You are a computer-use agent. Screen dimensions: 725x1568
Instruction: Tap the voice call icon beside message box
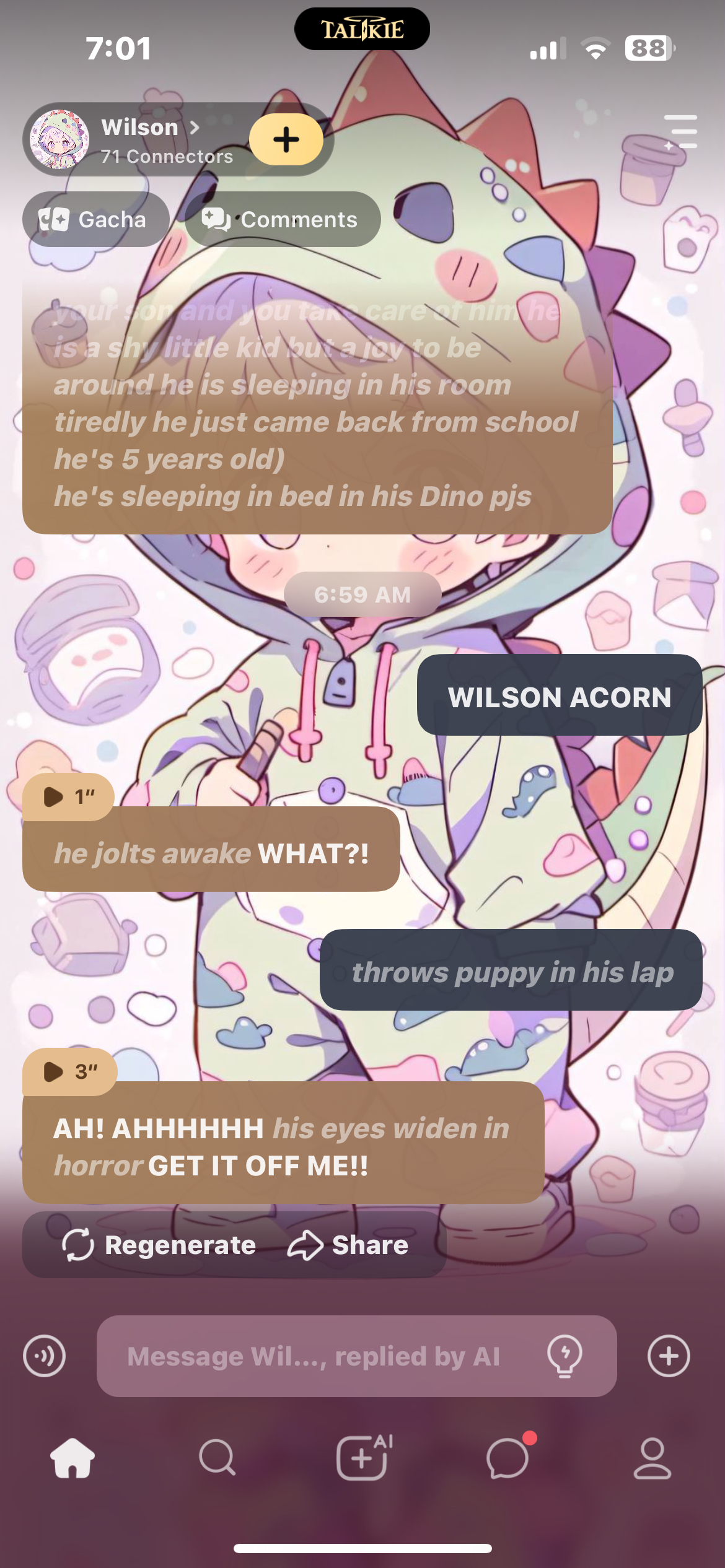point(44,1356)
